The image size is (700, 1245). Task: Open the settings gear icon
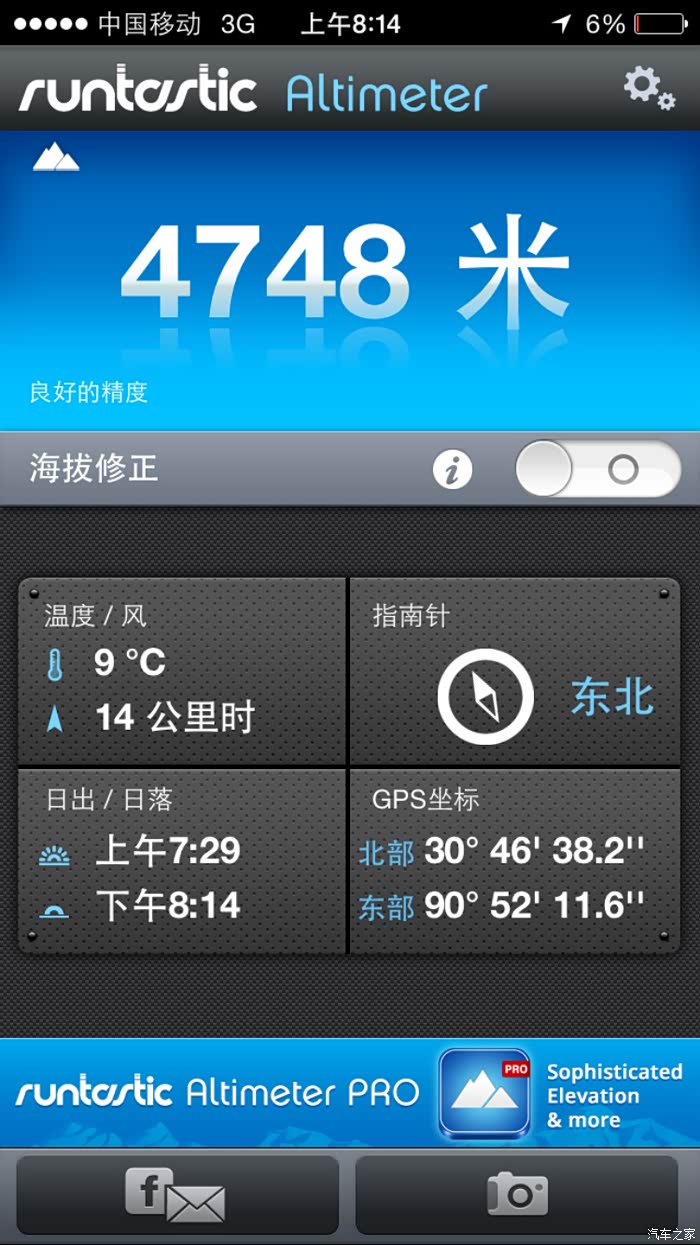click(649, 88)
